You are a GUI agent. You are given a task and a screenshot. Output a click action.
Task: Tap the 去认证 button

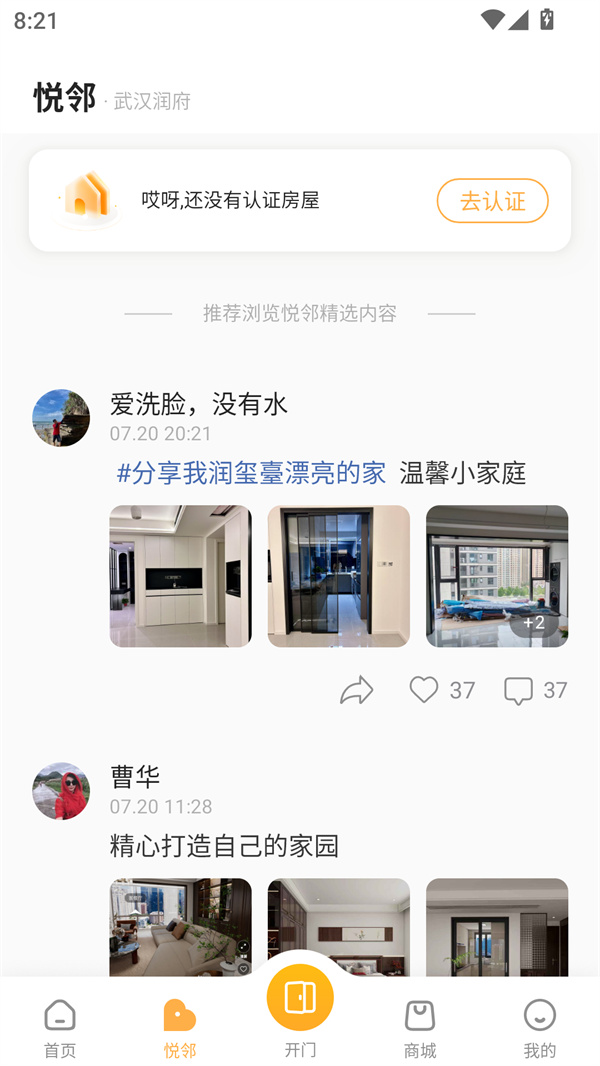[492, 201]
